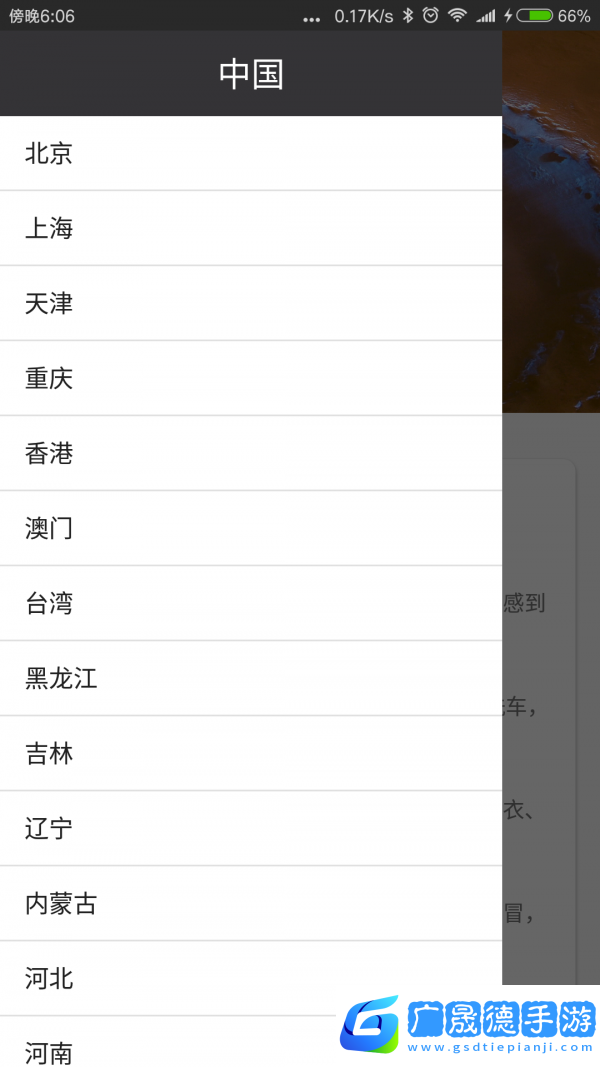The width and height of the screenshot is (600, 1067).
Task: Select 香港 from the list
Action: click(x=50, y=453)
